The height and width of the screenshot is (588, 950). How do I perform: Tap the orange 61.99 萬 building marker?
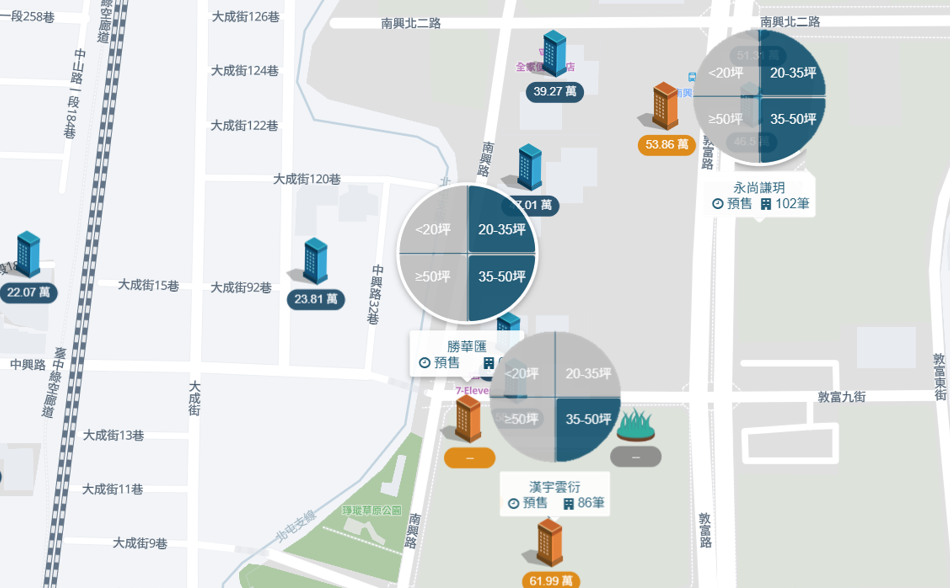(x=551, y=554)
